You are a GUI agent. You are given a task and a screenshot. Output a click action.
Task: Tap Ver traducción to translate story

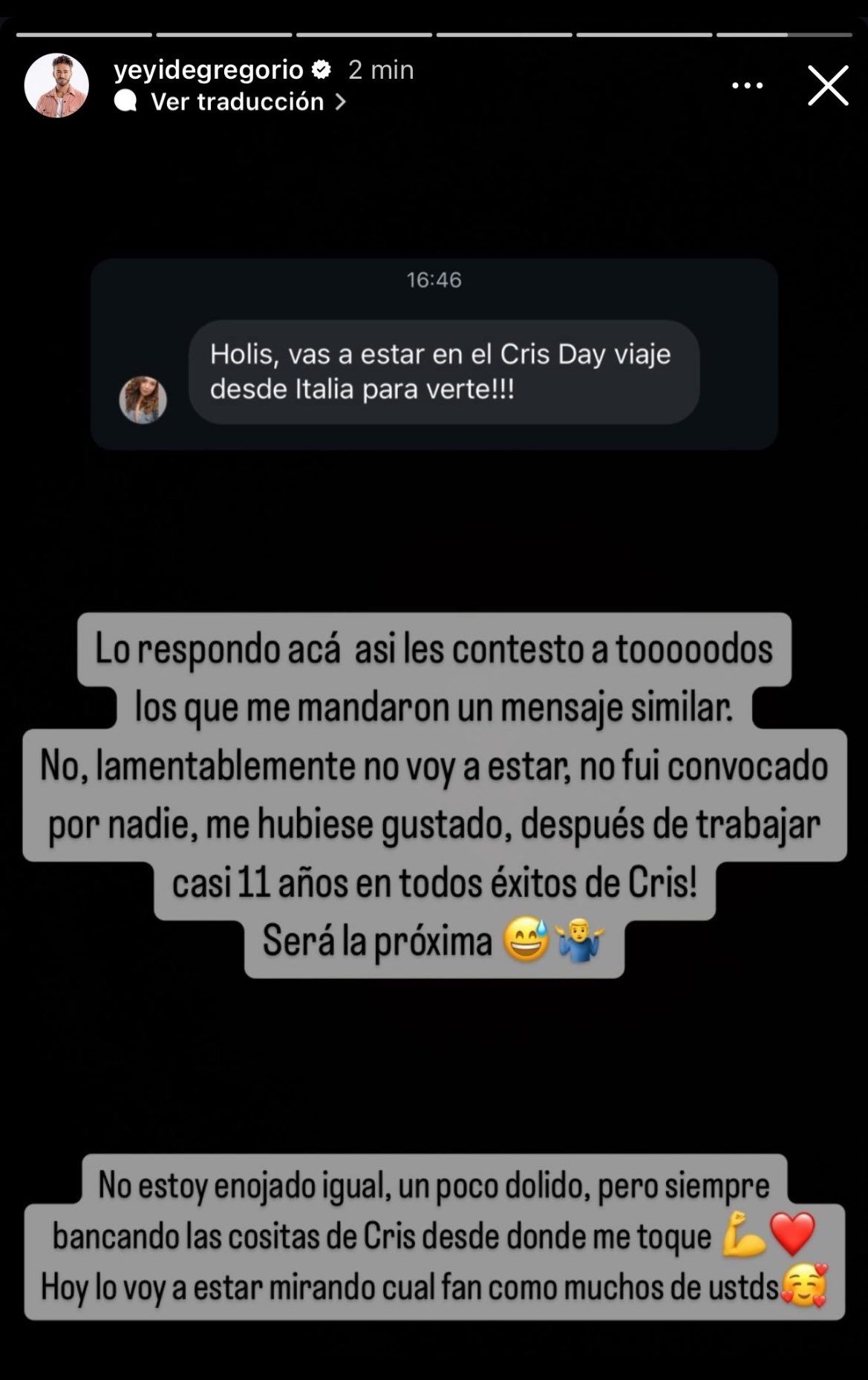[x=238, y=102]
